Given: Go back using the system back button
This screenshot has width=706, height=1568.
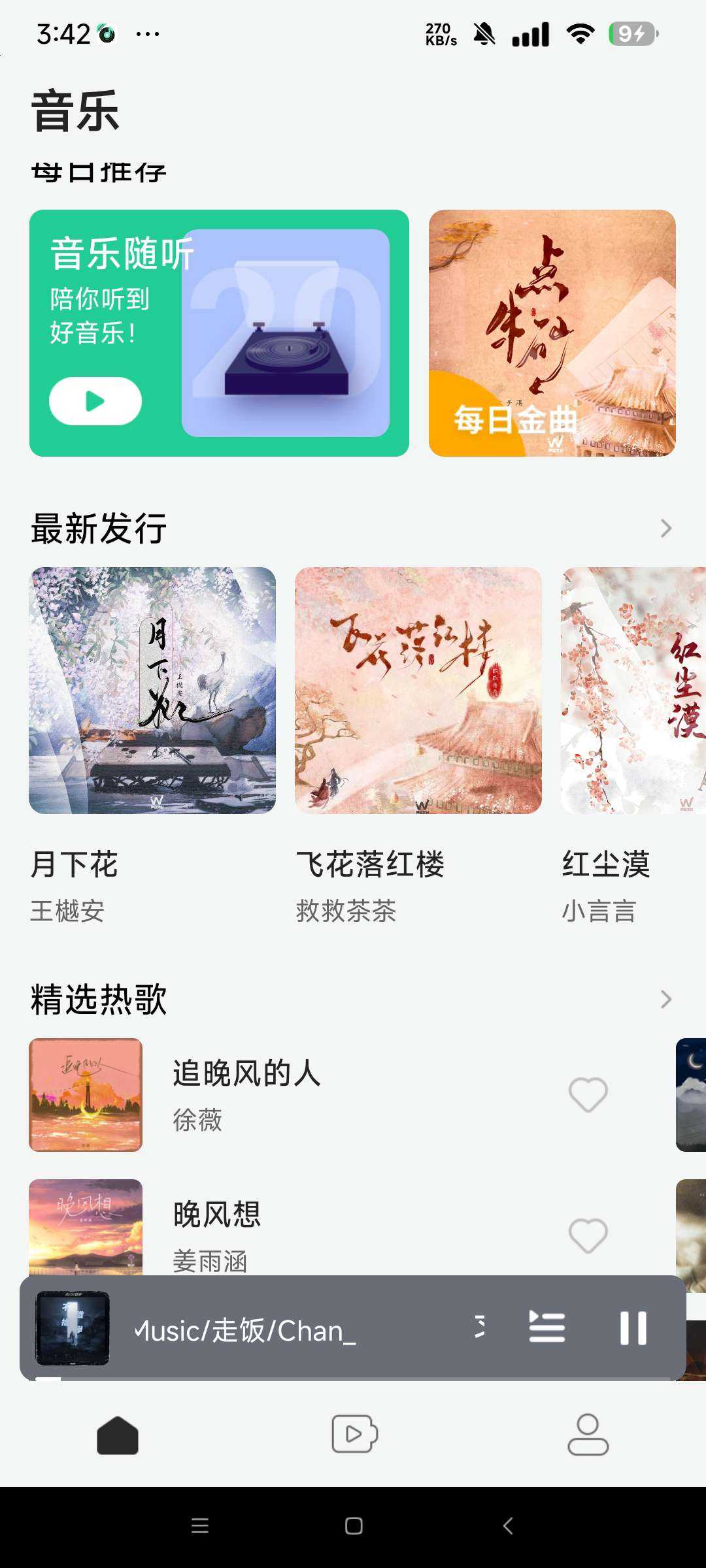Looking at the screenshot, I should pos(507,1526).
